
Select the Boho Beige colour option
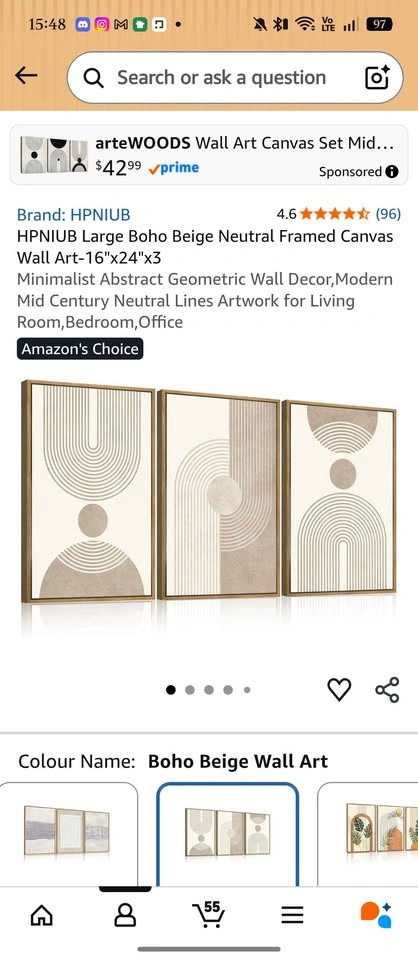point(228,833)
